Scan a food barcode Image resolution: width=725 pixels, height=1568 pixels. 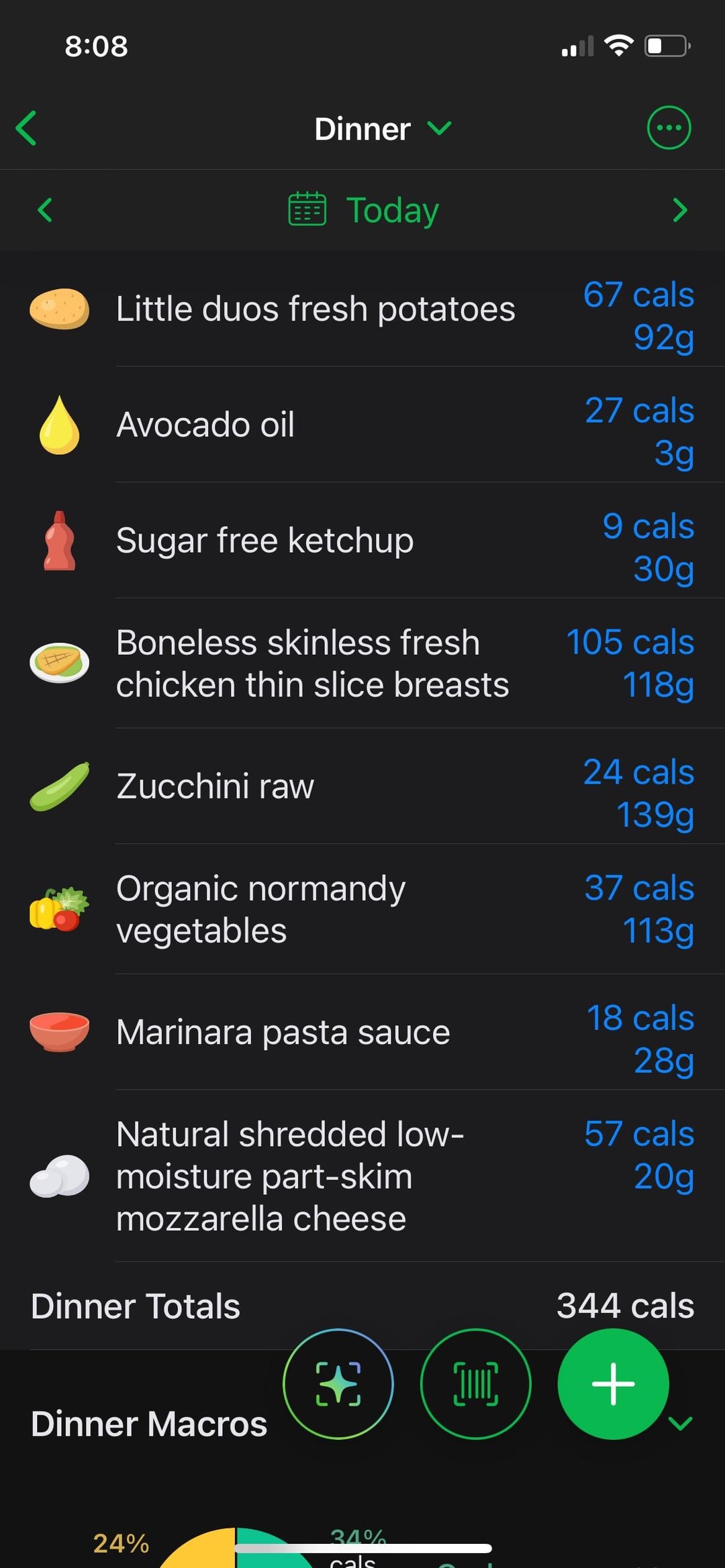click(475, 1383)
